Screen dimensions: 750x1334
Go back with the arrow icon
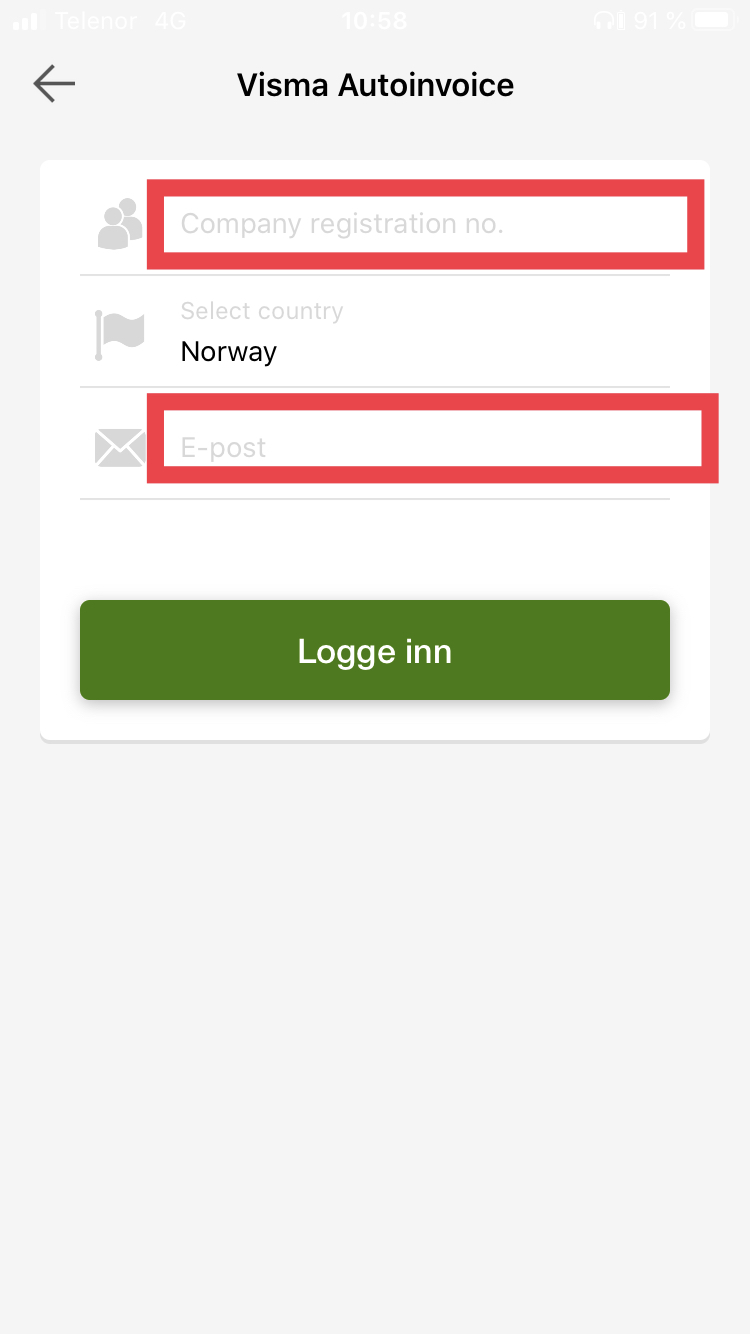[x=54, y=84]
